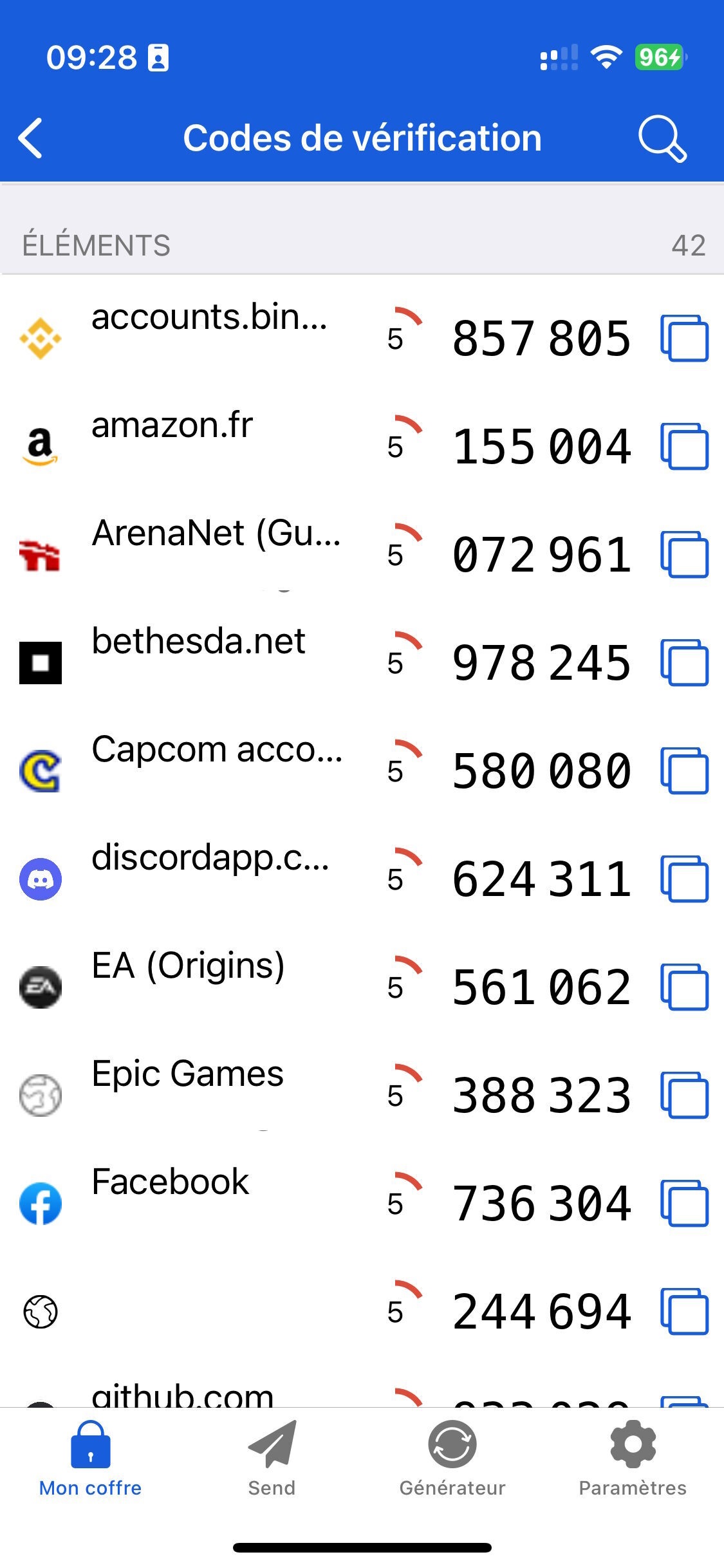This screenshot has width=724, height=1568.
Task: Copy the discordapp code
Action: [684, 879]
